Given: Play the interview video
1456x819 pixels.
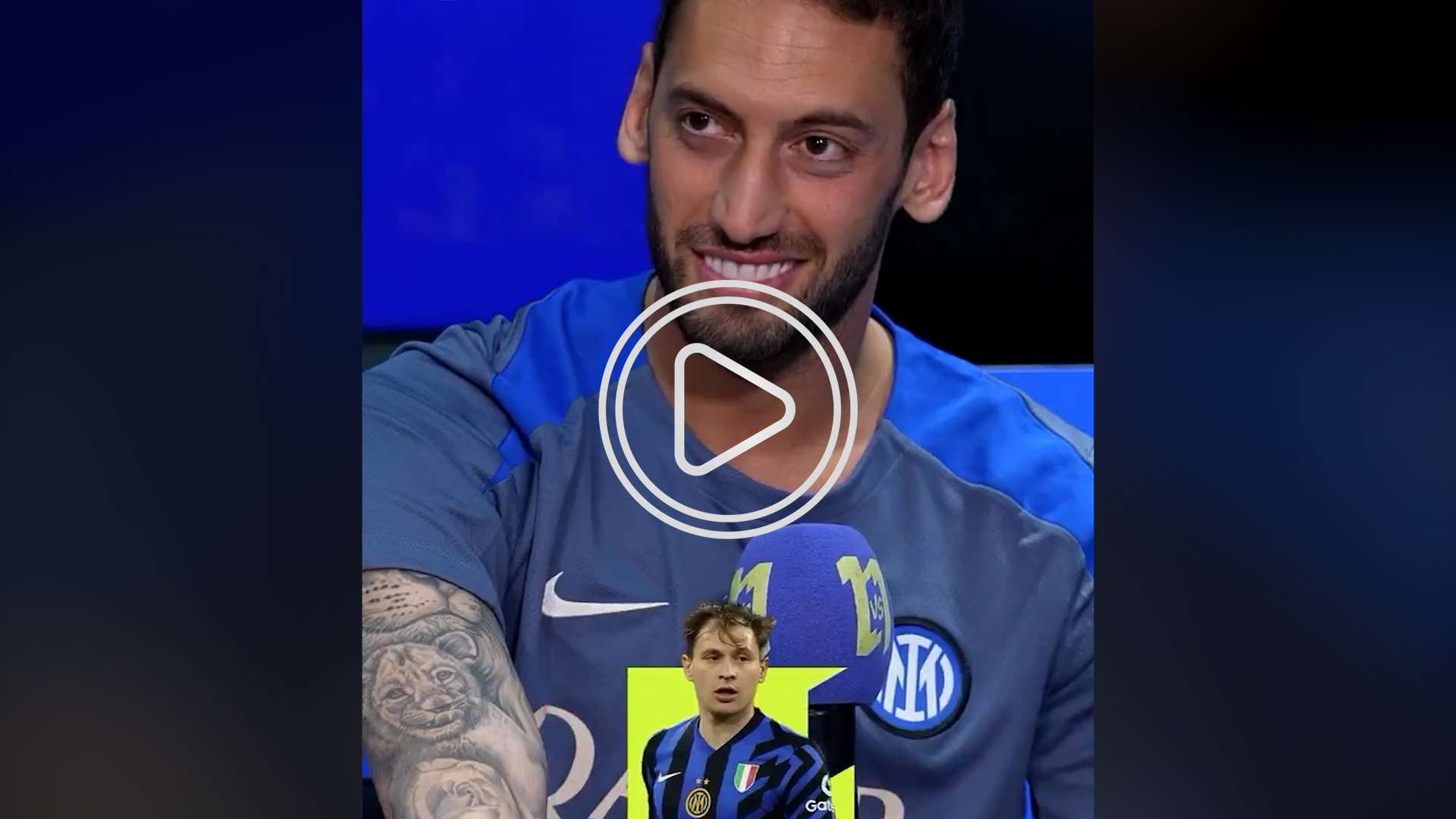Looking at the screenshot, I should pyautogui.click(x=728, y=409).
